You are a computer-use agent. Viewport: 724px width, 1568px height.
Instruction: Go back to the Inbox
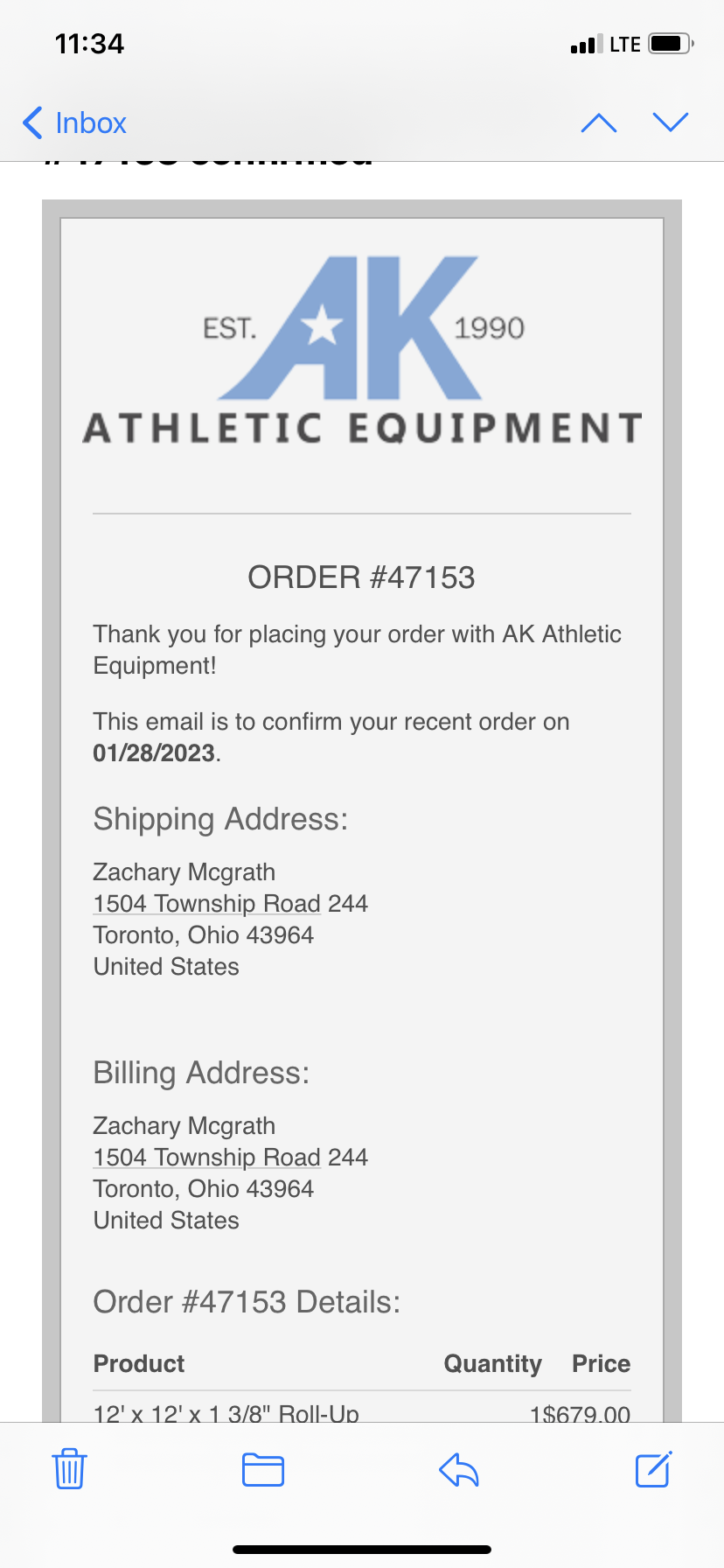(x=75, y=123)
